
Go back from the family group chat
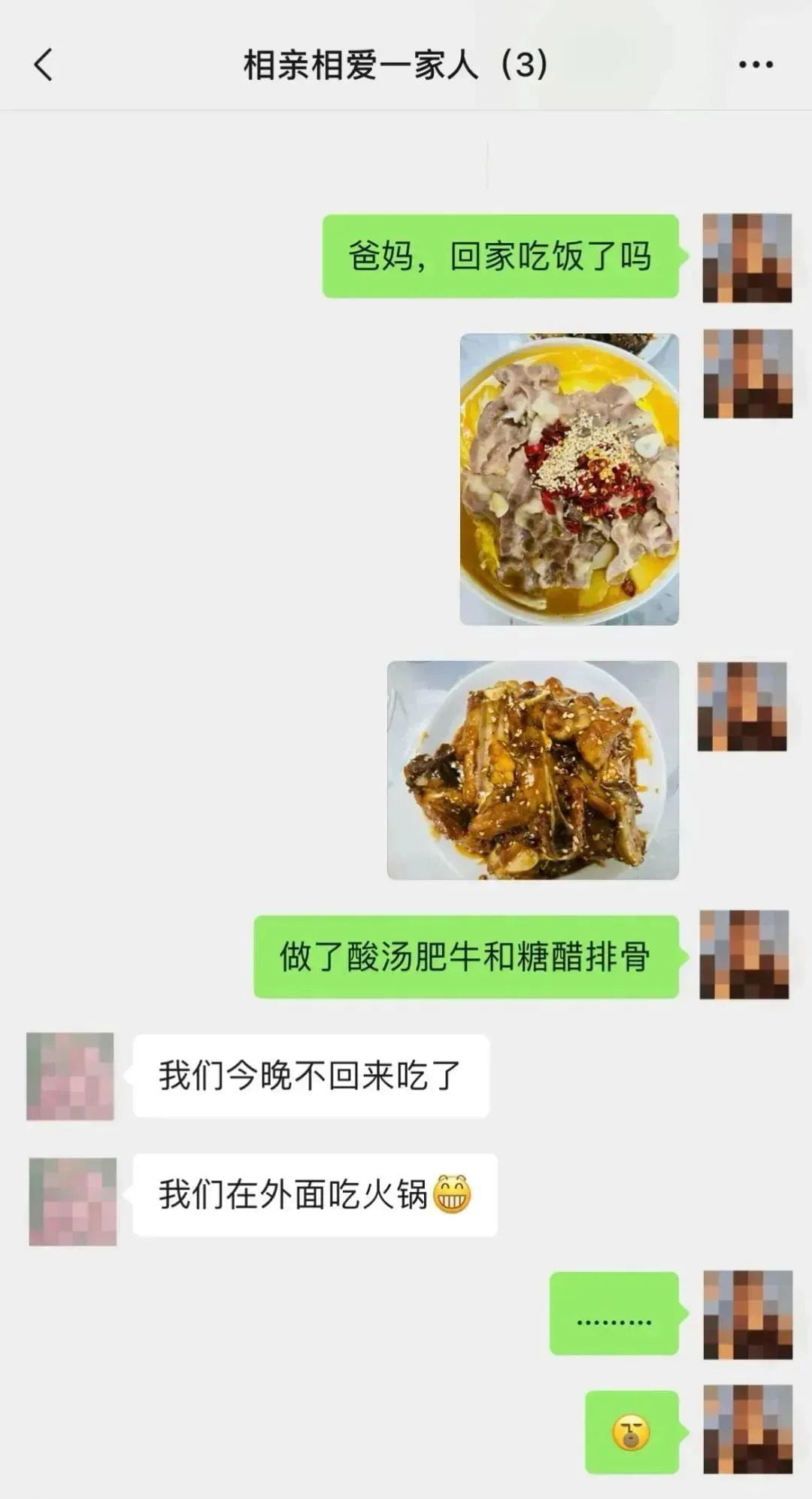point(44,65)
